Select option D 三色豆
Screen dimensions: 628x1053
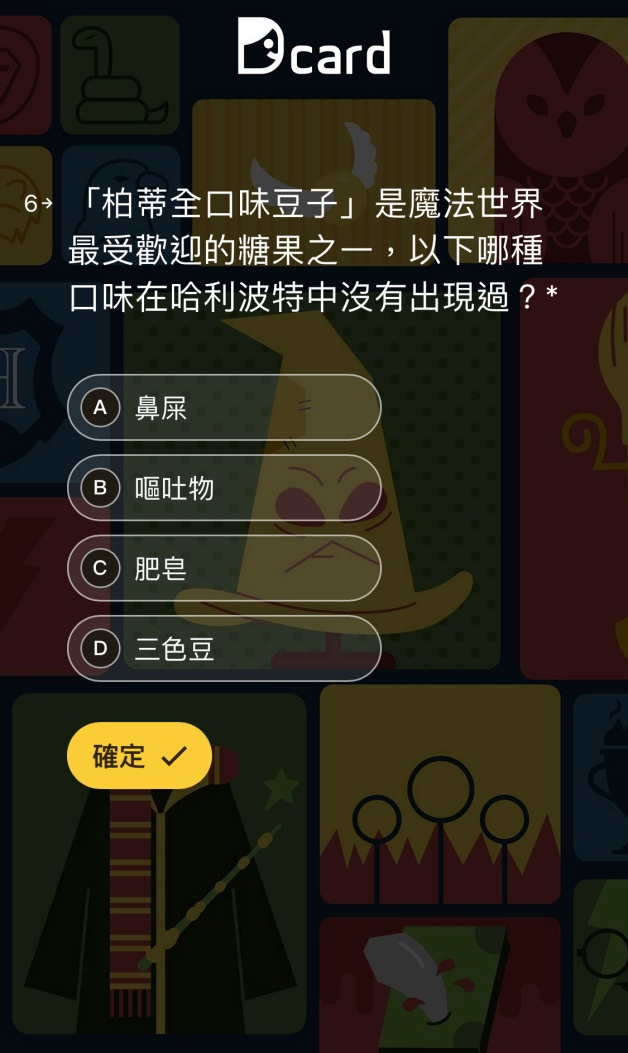(224, 649)
